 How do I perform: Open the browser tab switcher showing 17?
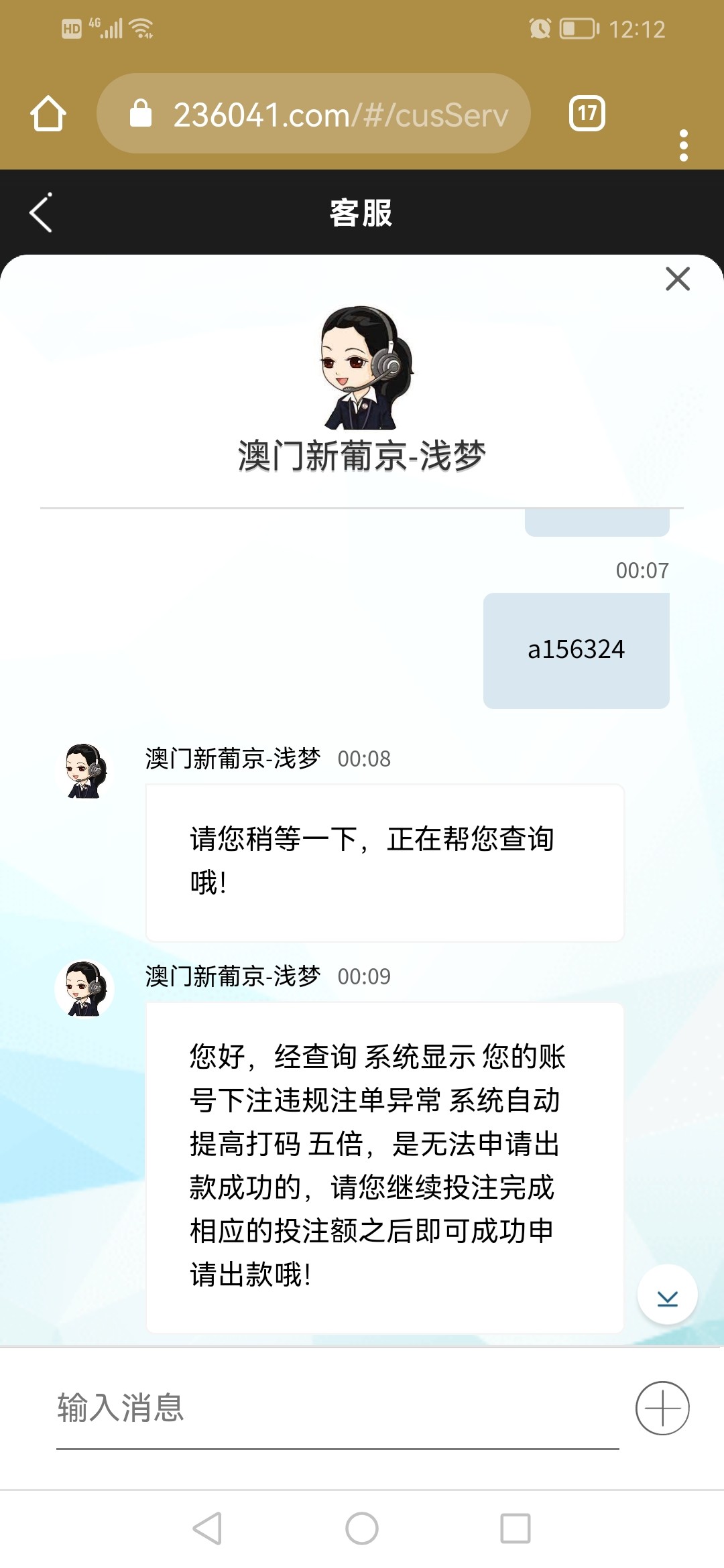[x=587, y=113]
